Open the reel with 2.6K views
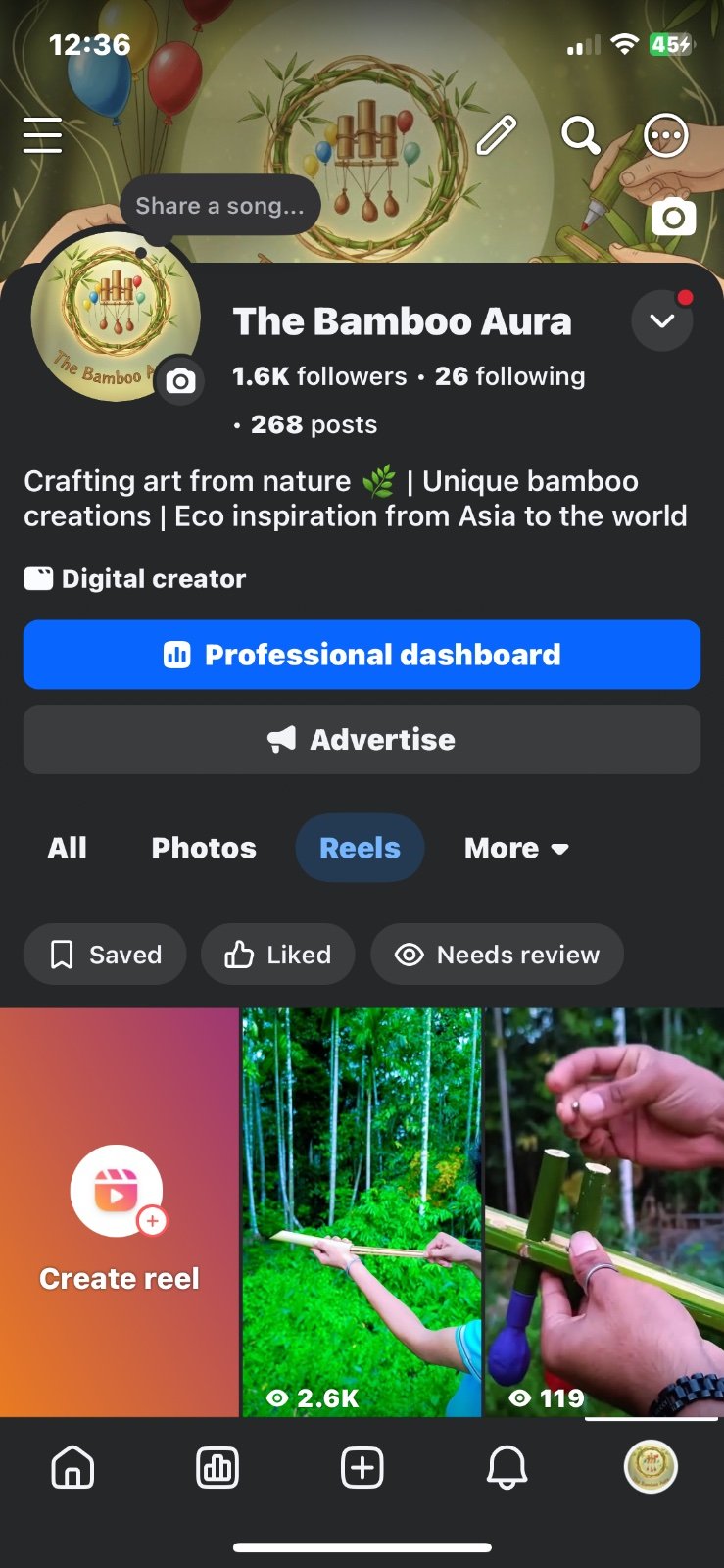 click(362, 1212)
